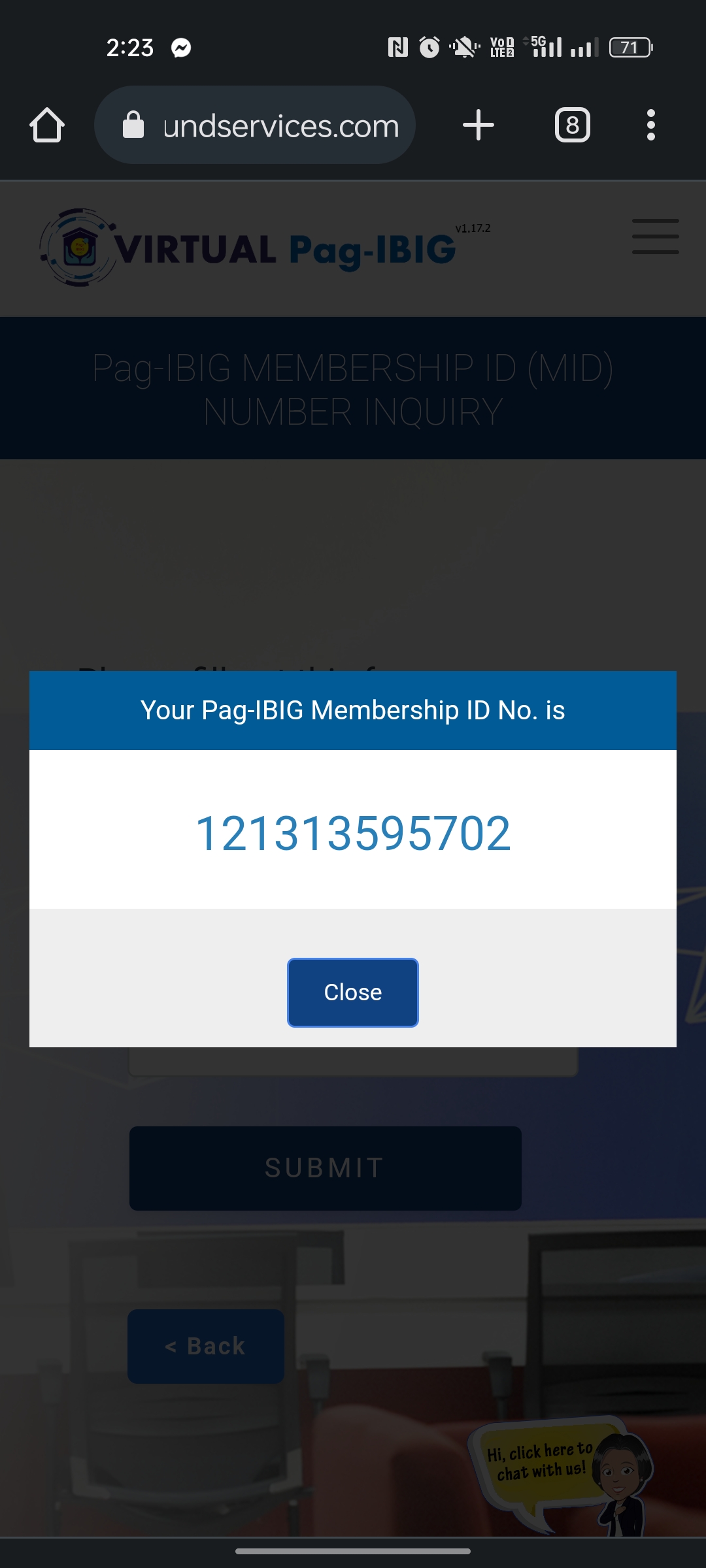Tap the browser home icon
706x1568 pixels.
point(47,125)
